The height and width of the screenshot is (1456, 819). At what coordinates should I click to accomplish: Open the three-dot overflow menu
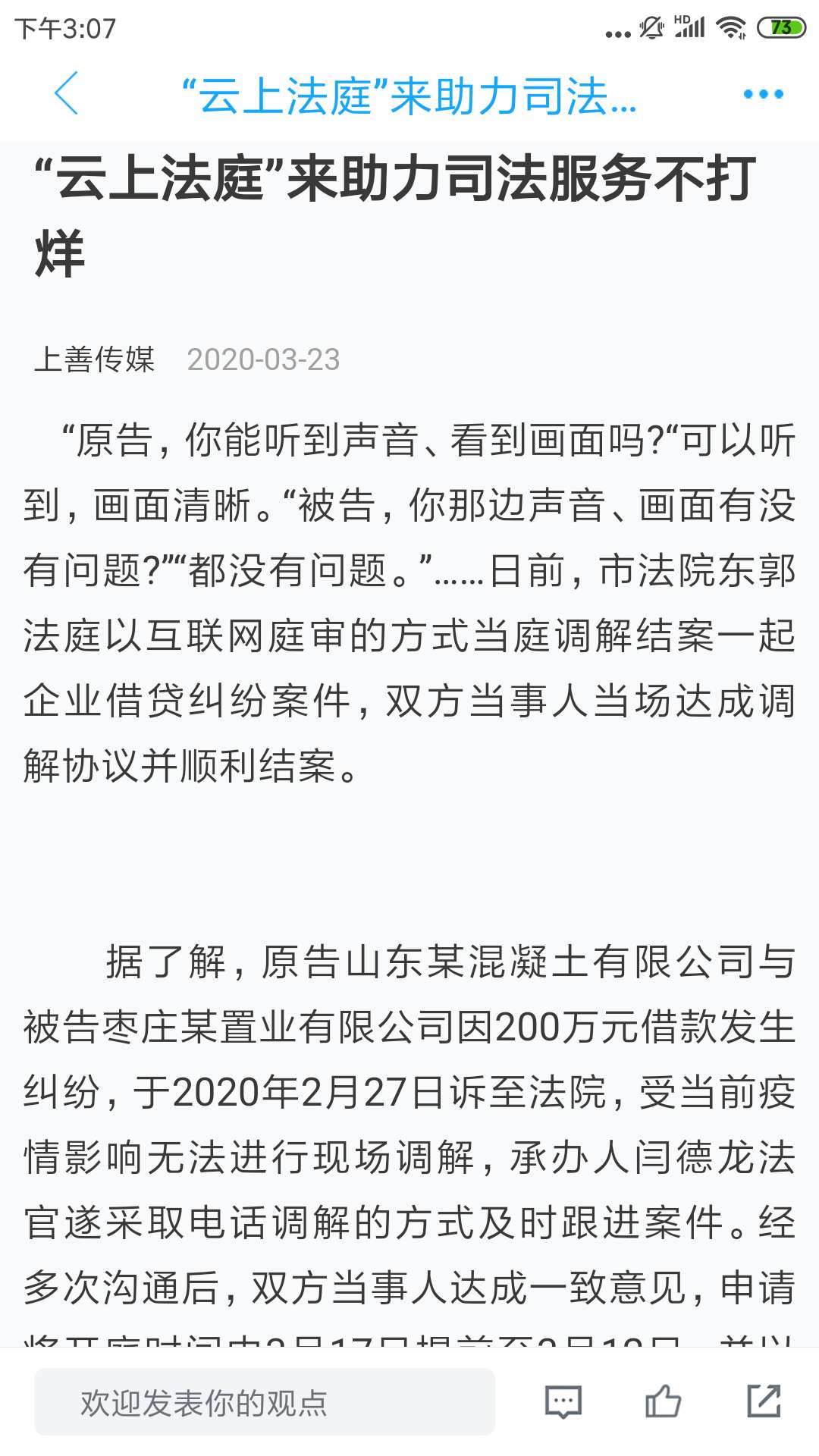(x=763, y=95)
